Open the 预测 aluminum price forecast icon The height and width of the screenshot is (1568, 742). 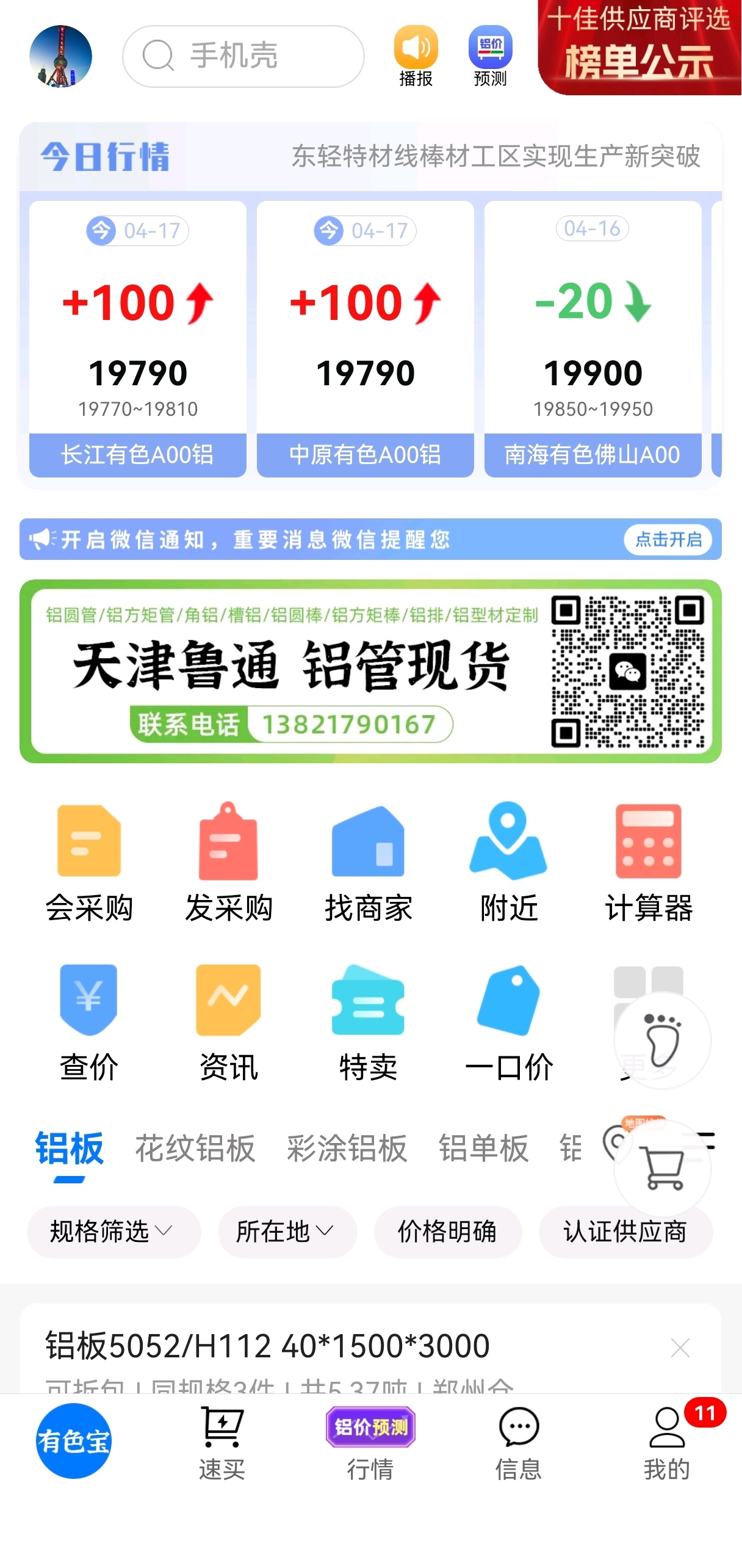click(x=490, y=56)
